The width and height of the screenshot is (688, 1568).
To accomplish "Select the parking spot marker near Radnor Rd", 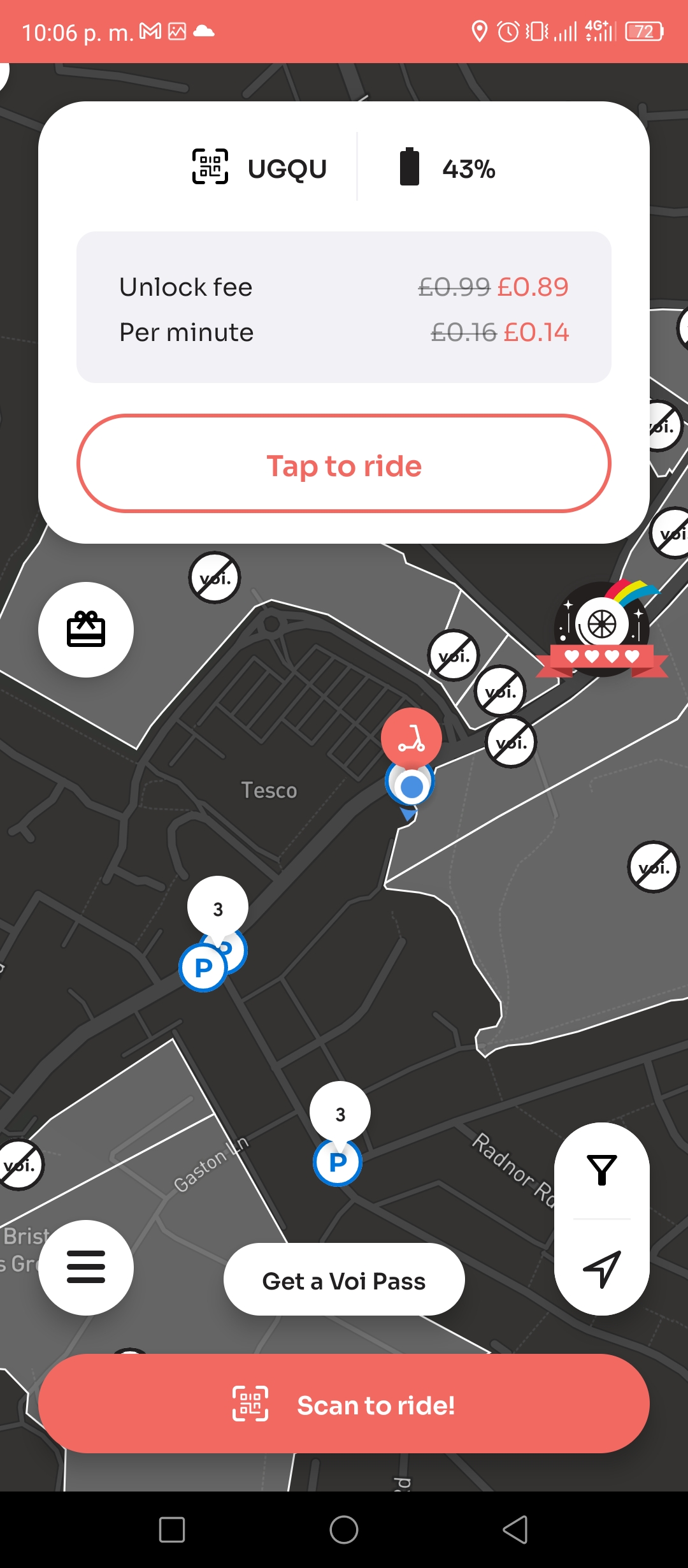I will [338, 1162].
